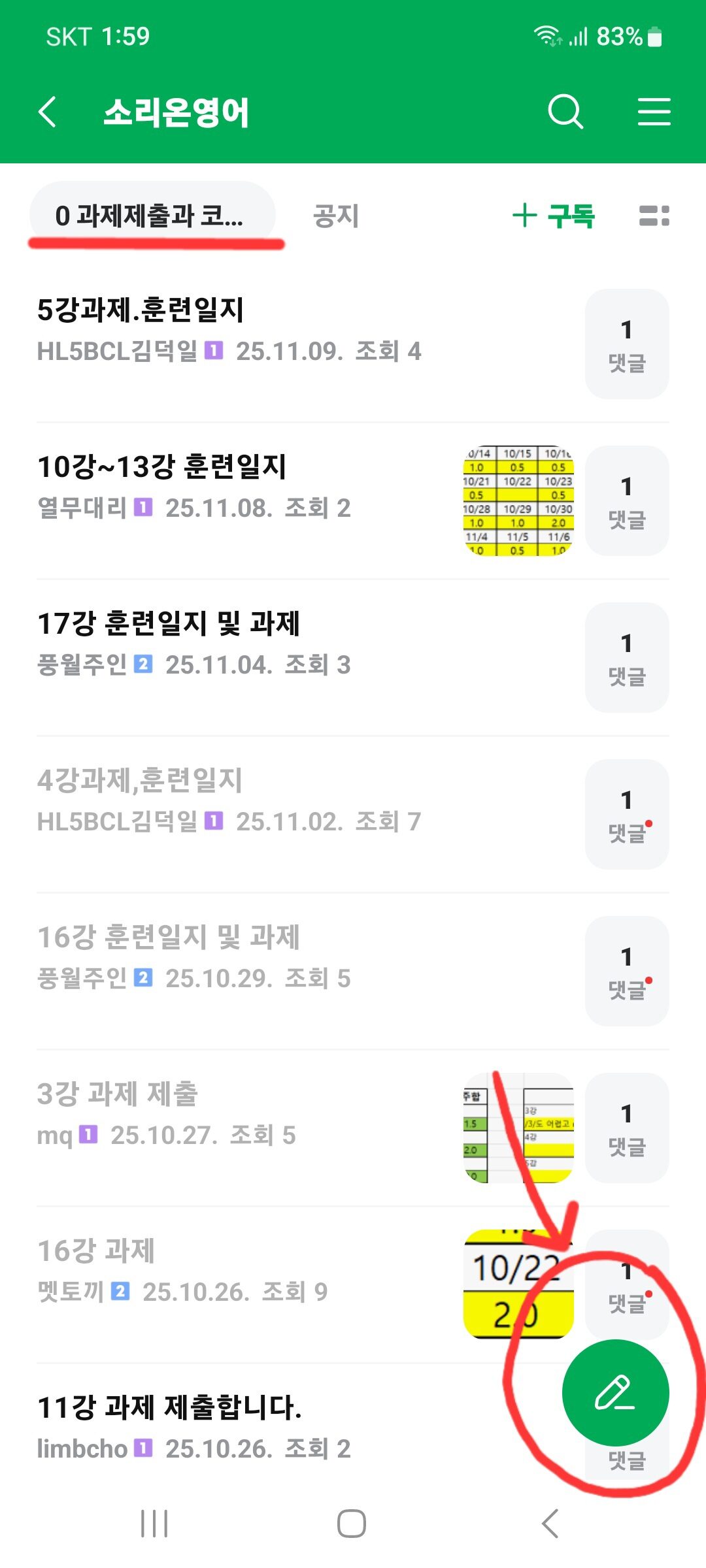The width and height of the screenshot is (706, 1568).
Task: View comments on 17강 훈련일지 및 과제
Action: [626, 658]
